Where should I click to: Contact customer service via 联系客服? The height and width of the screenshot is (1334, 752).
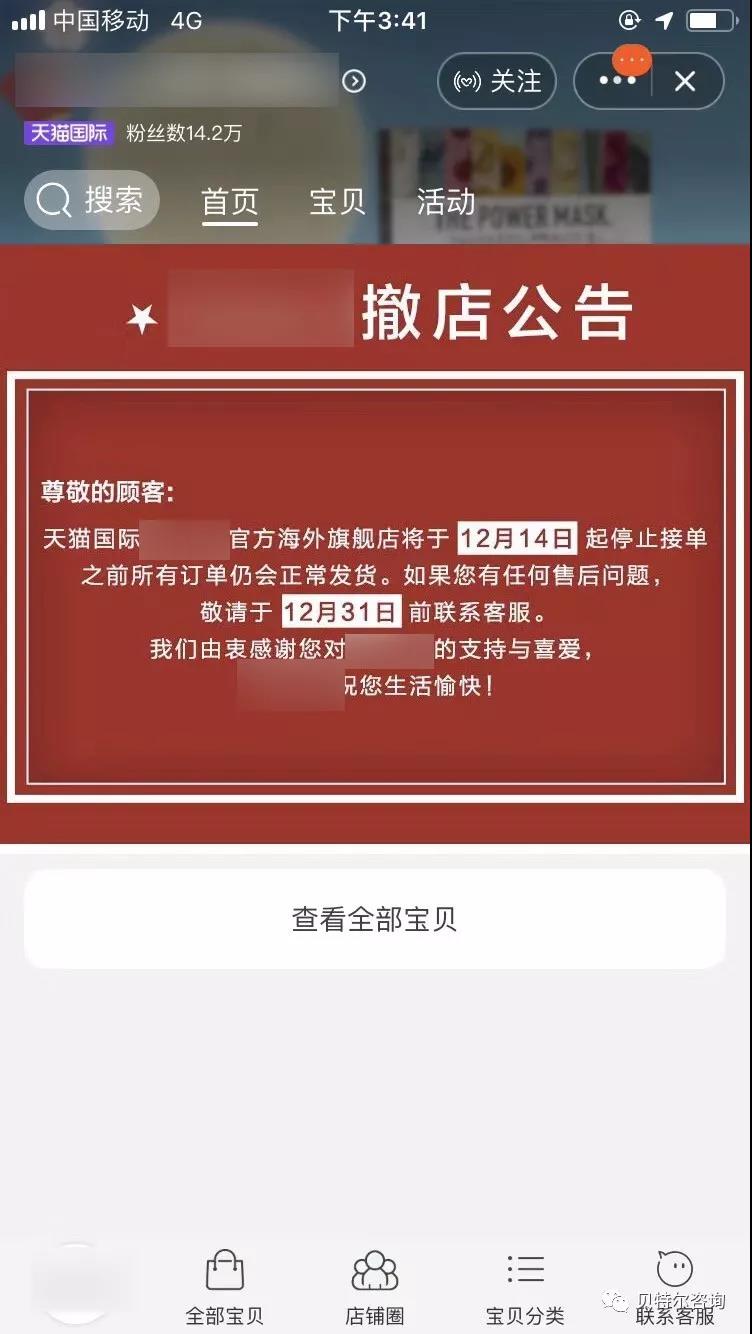tap(675, 1286)
